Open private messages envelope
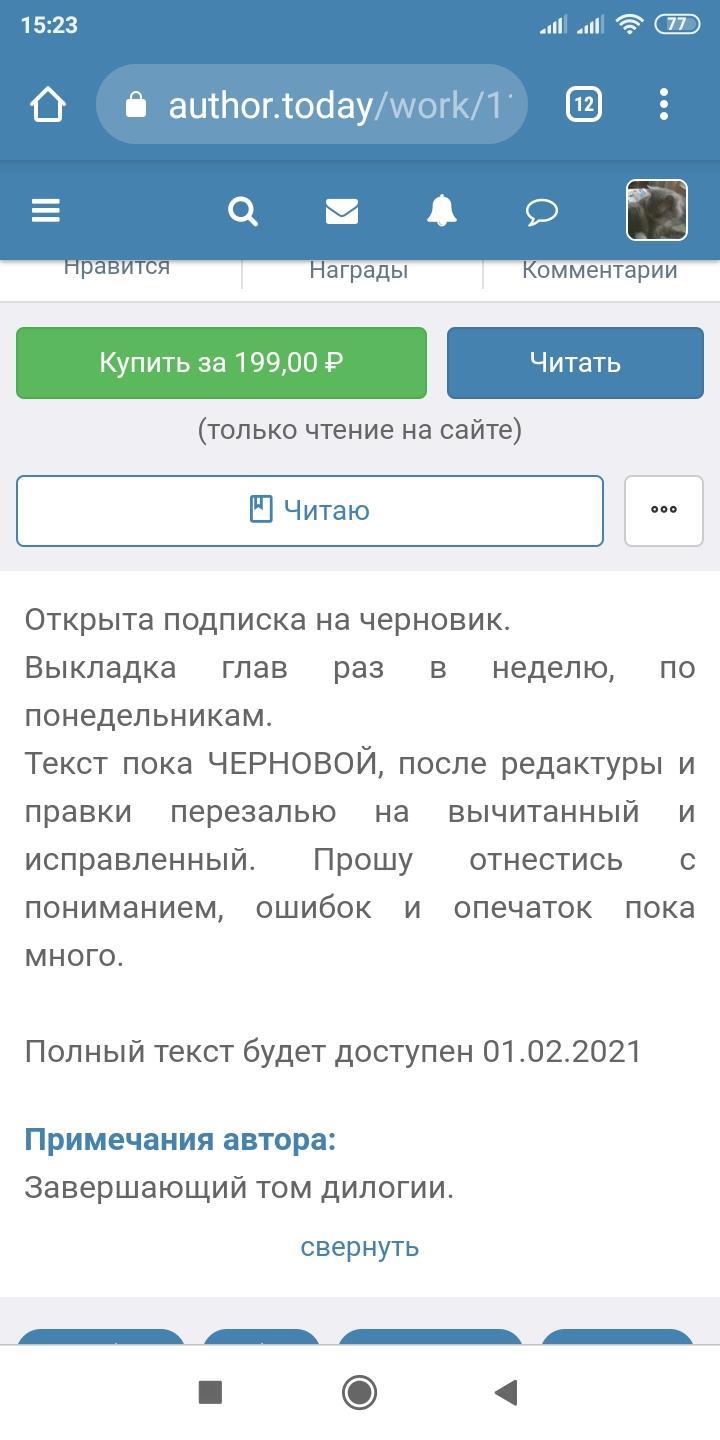720x1440 pixels. click(x=342, y=211)
